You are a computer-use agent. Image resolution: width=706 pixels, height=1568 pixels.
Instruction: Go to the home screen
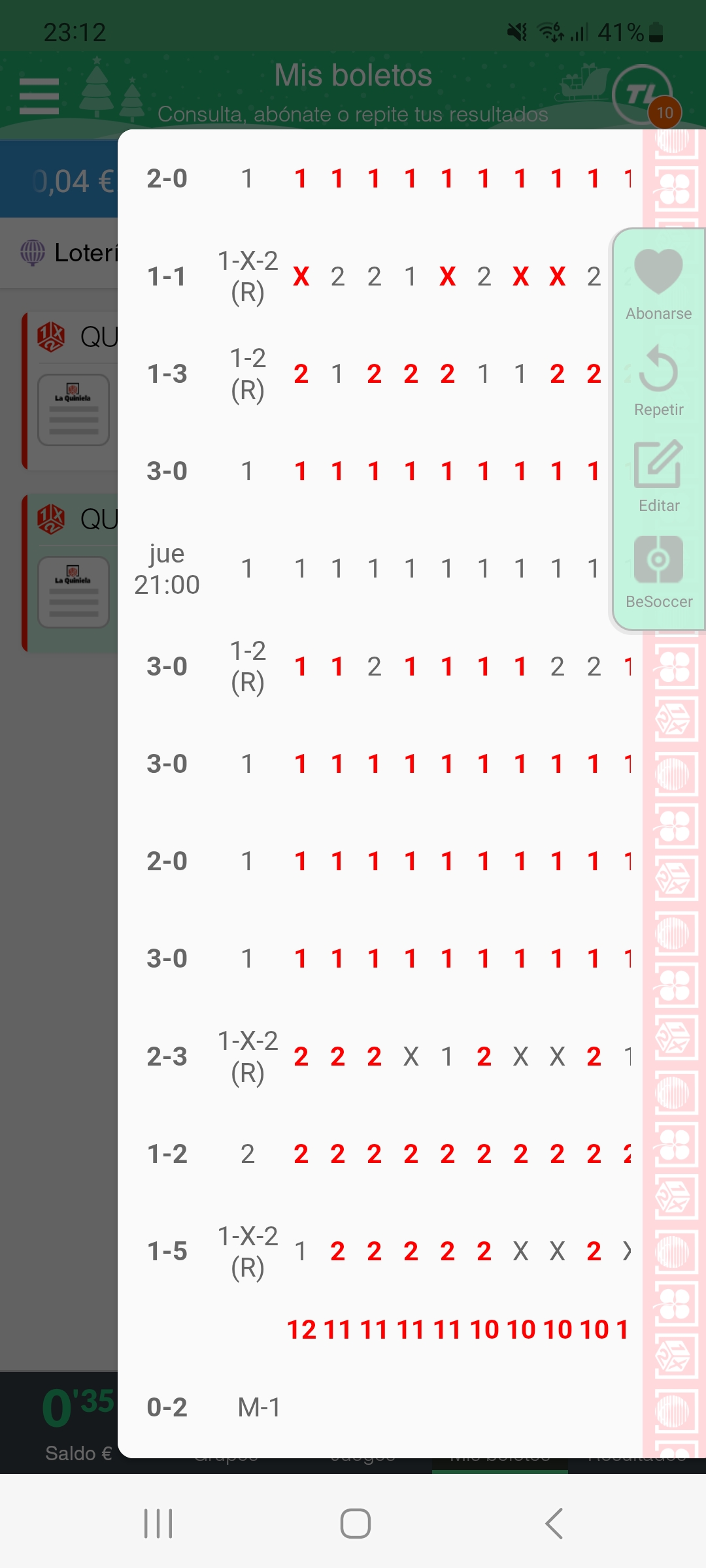point(355,1524)
